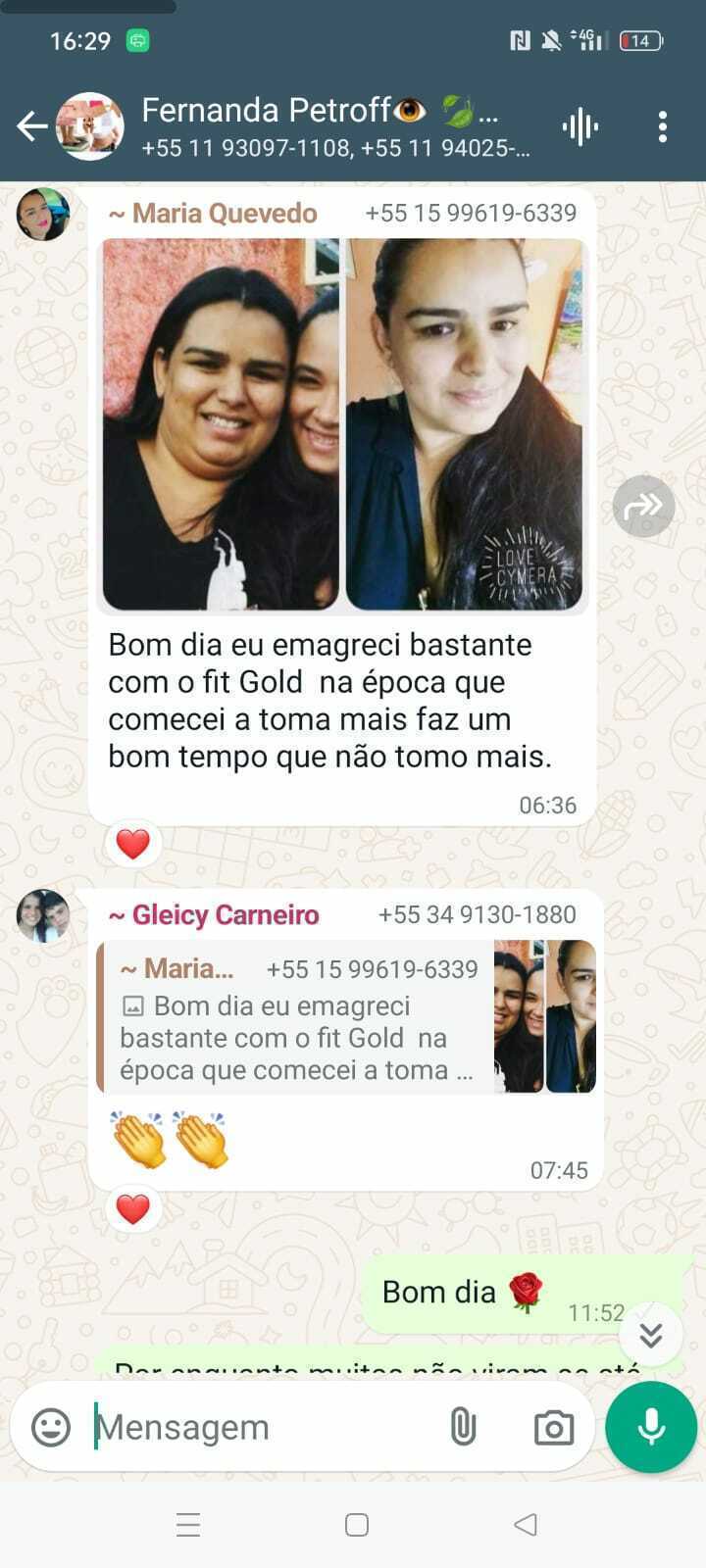Tap the system back button

click(526, 1524)
